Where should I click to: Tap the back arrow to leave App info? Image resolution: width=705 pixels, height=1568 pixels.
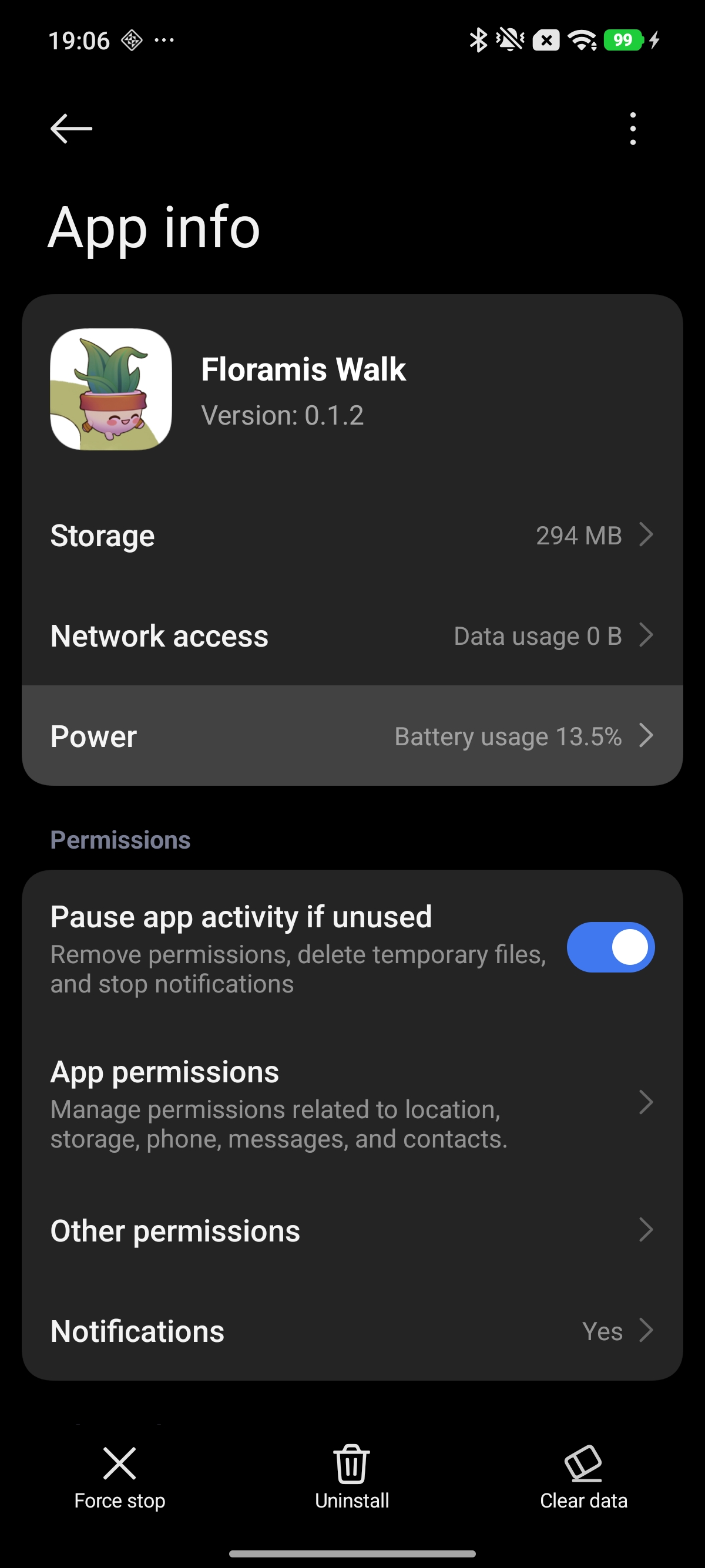pyautogui.click(x=69, y=128)
